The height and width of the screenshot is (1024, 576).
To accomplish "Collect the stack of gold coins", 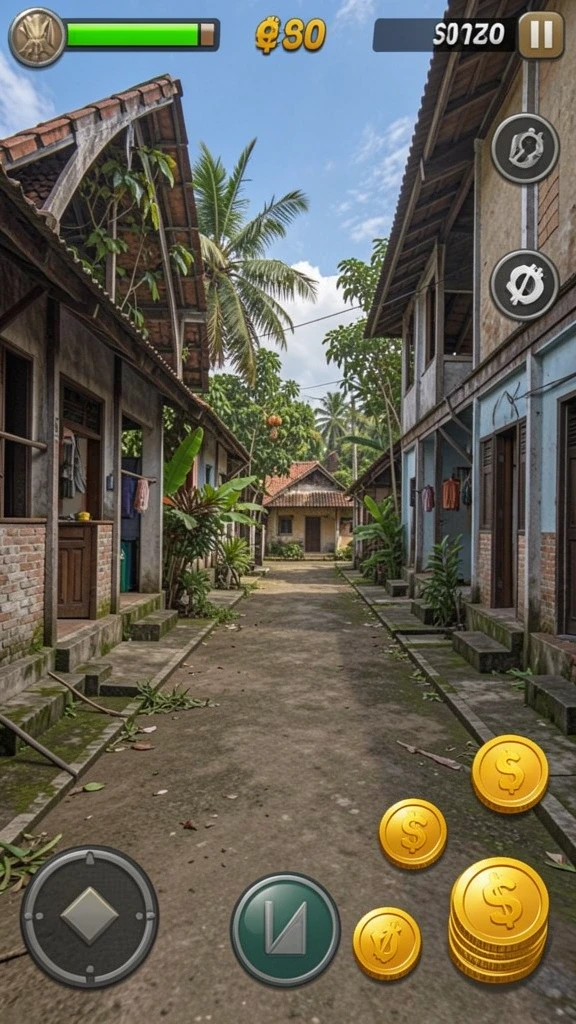I will pos(500,919).
